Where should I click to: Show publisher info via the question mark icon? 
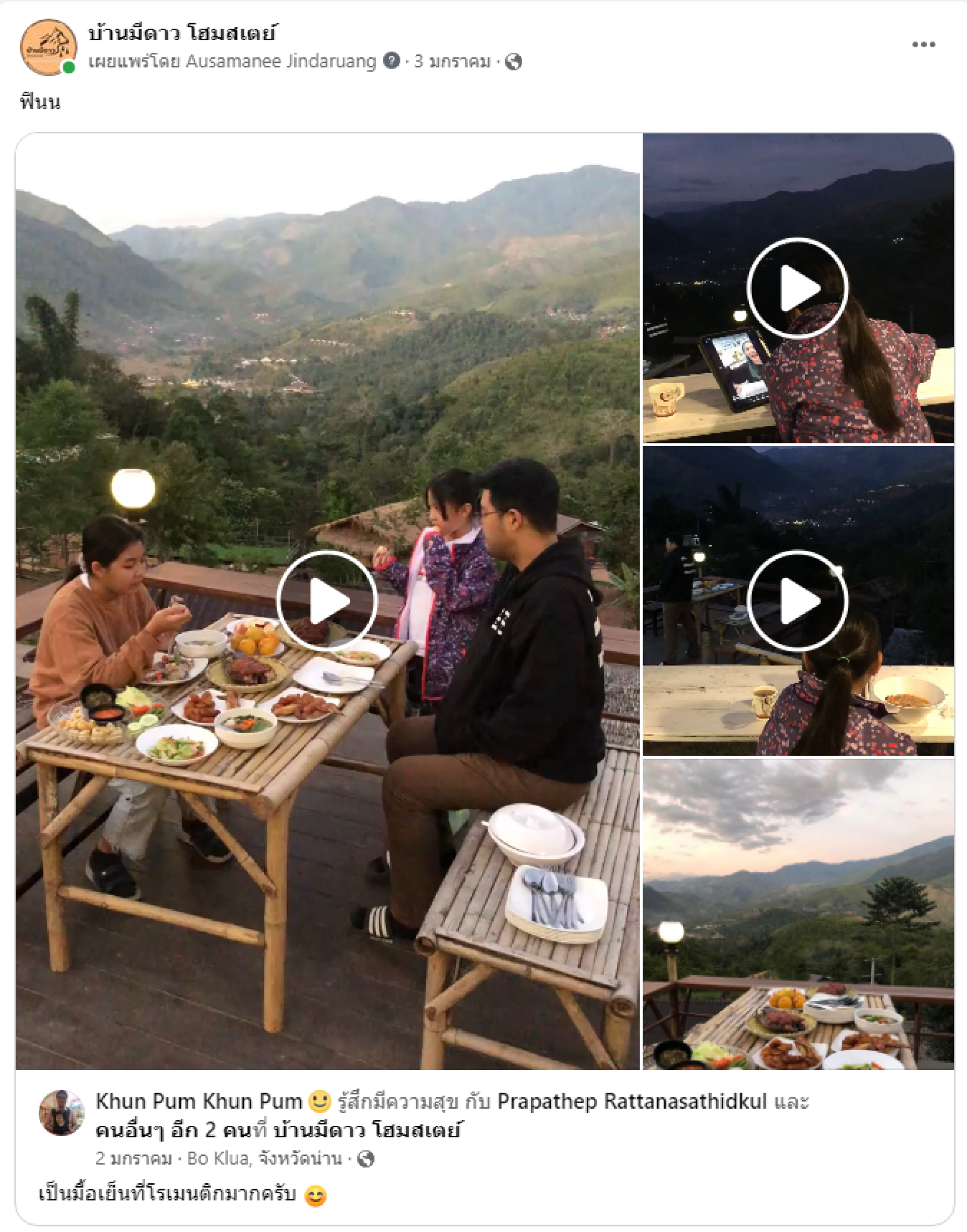click(x=391, y=60)
